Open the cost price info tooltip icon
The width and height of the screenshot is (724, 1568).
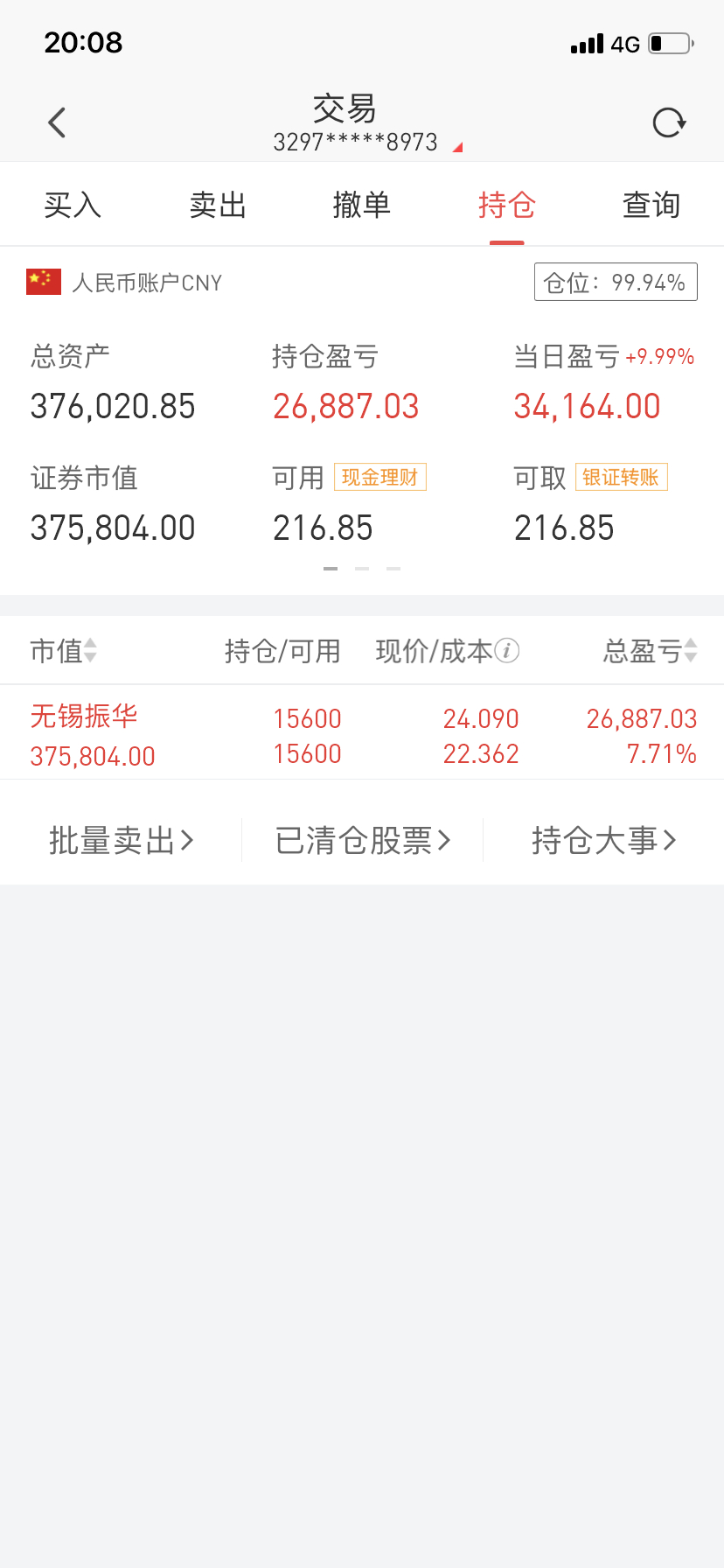click(x=507, y=650)
